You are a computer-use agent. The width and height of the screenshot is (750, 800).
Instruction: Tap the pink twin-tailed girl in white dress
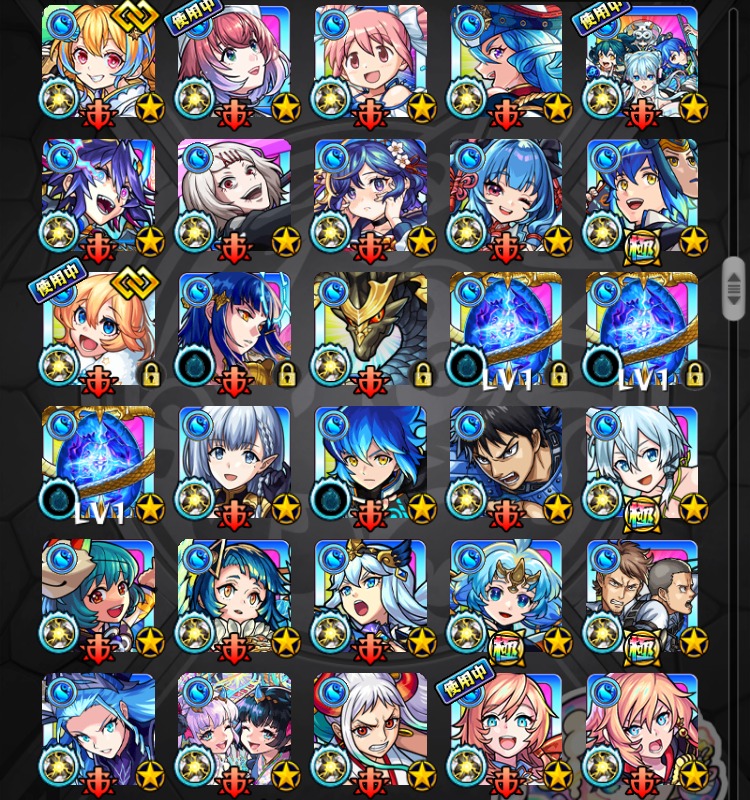tap(370, 63)
